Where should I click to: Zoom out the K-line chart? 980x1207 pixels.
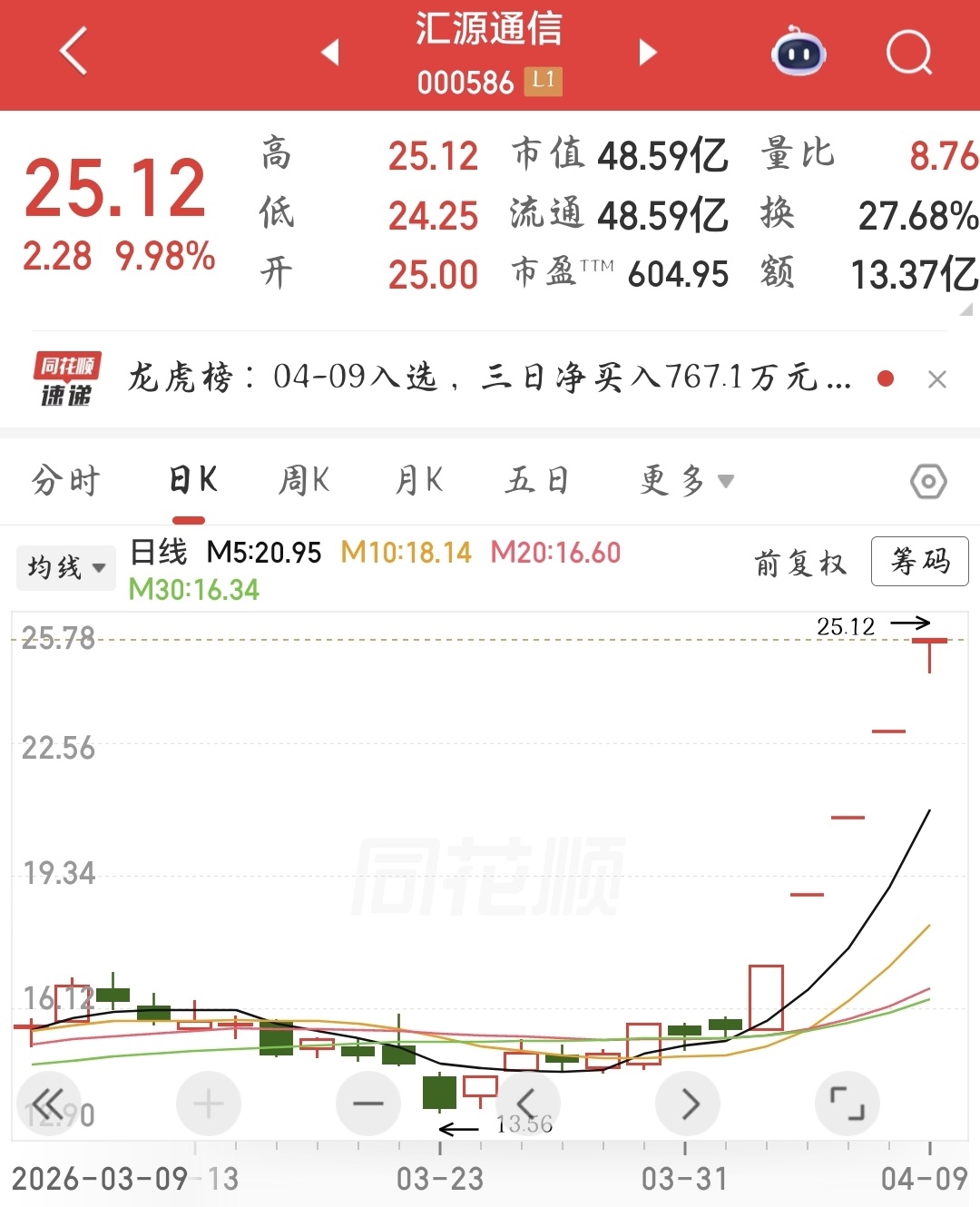pyautogui.click(x=367, y=1104)
